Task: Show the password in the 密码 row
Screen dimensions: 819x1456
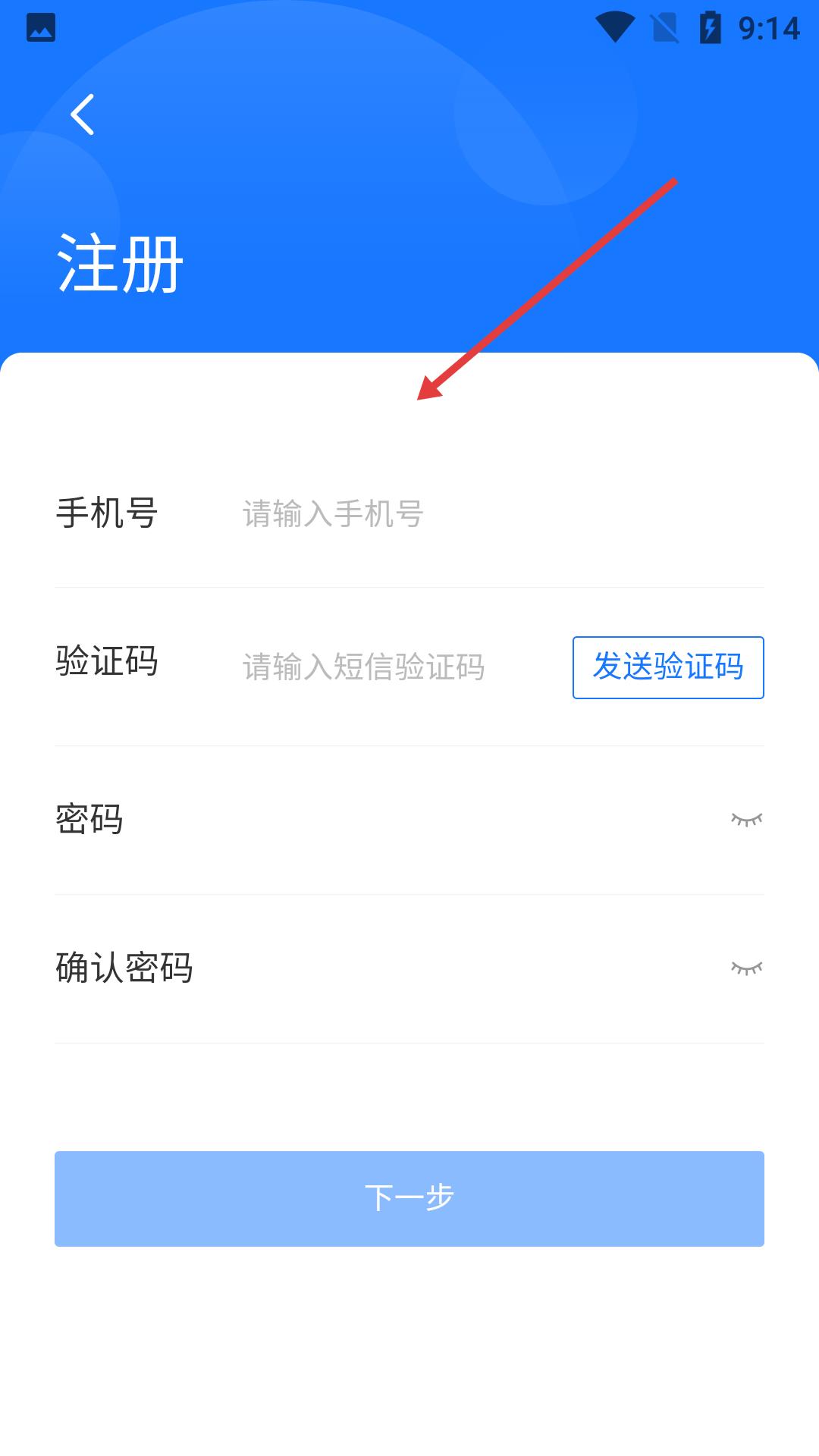Action: click(x=746, y=820)
